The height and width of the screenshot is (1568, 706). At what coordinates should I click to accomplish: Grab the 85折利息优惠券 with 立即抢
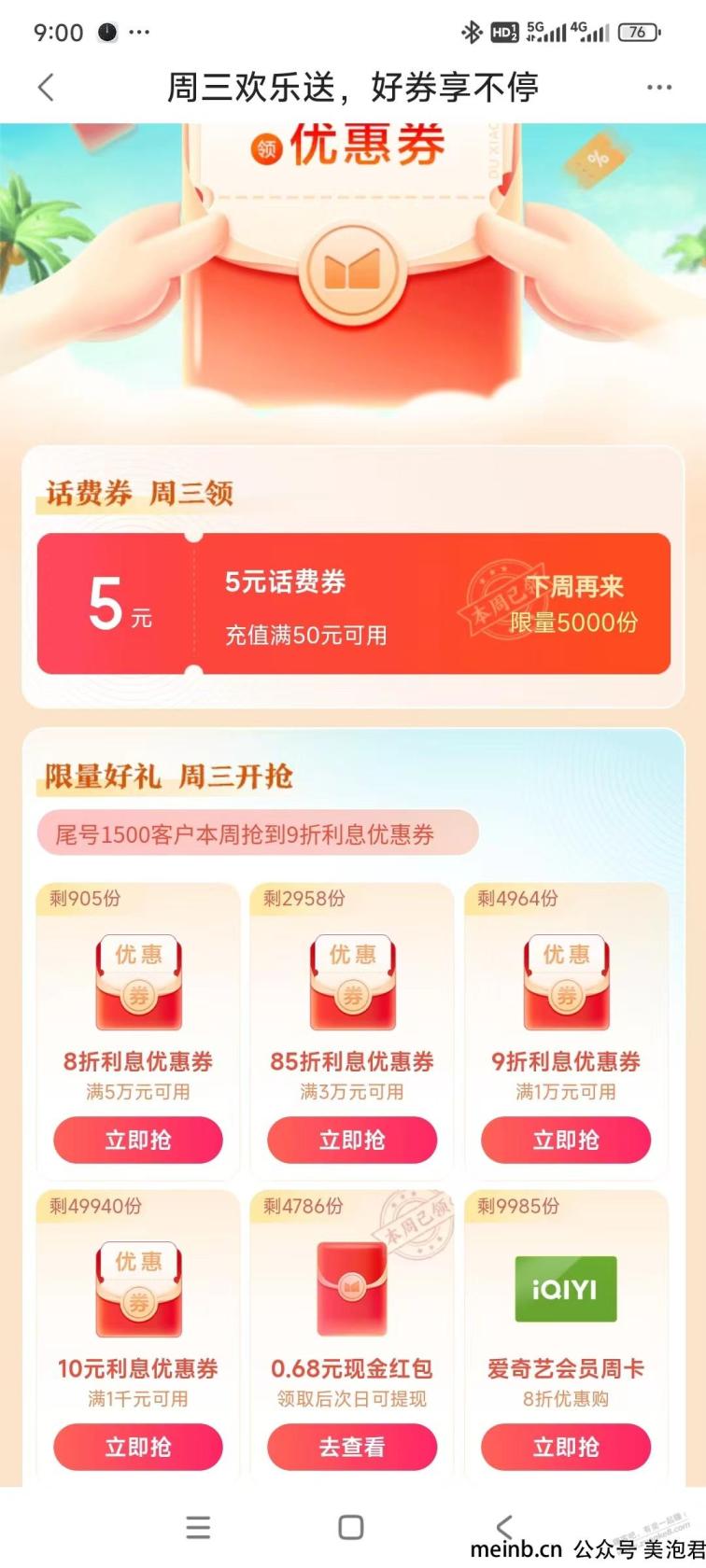(352, 1140)
